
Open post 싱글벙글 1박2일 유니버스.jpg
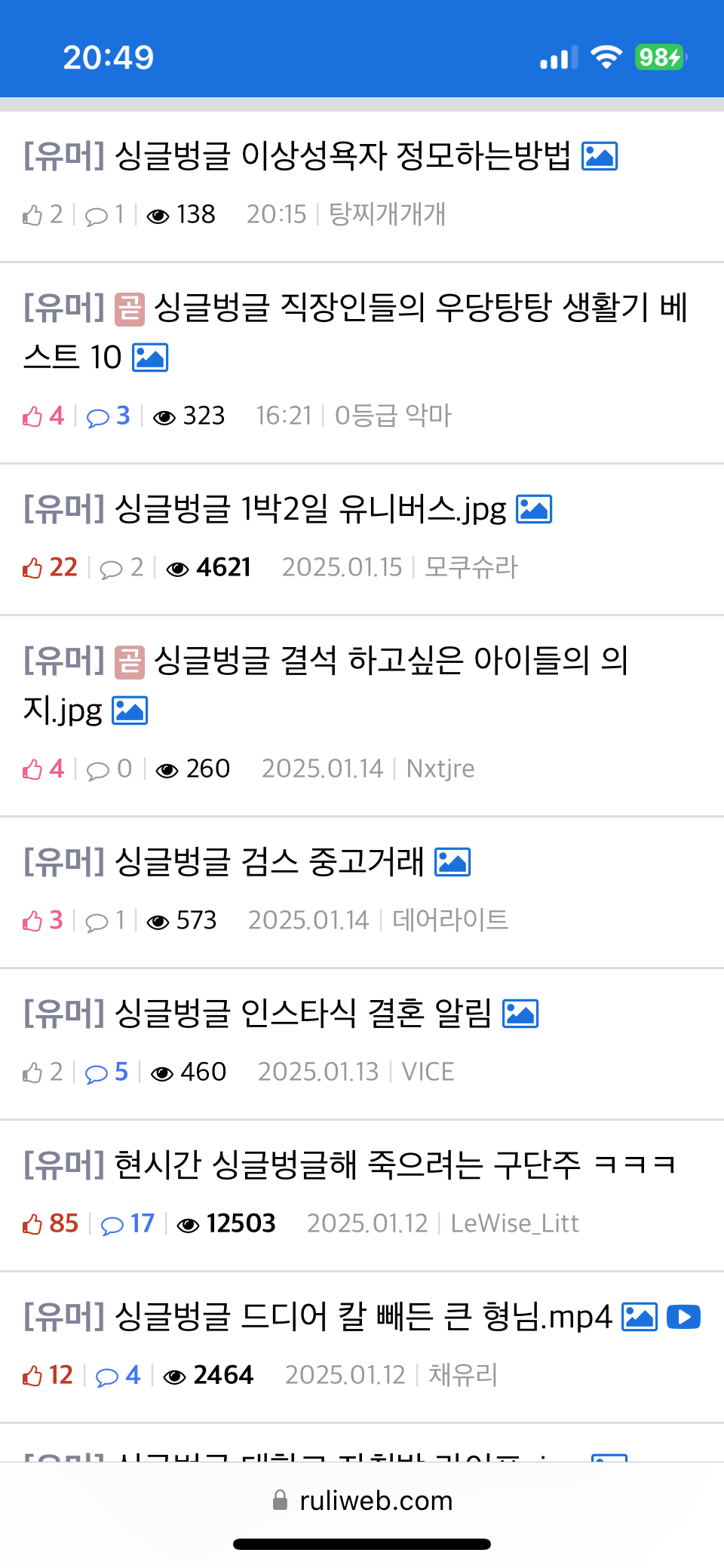click(x=309, y=510)
